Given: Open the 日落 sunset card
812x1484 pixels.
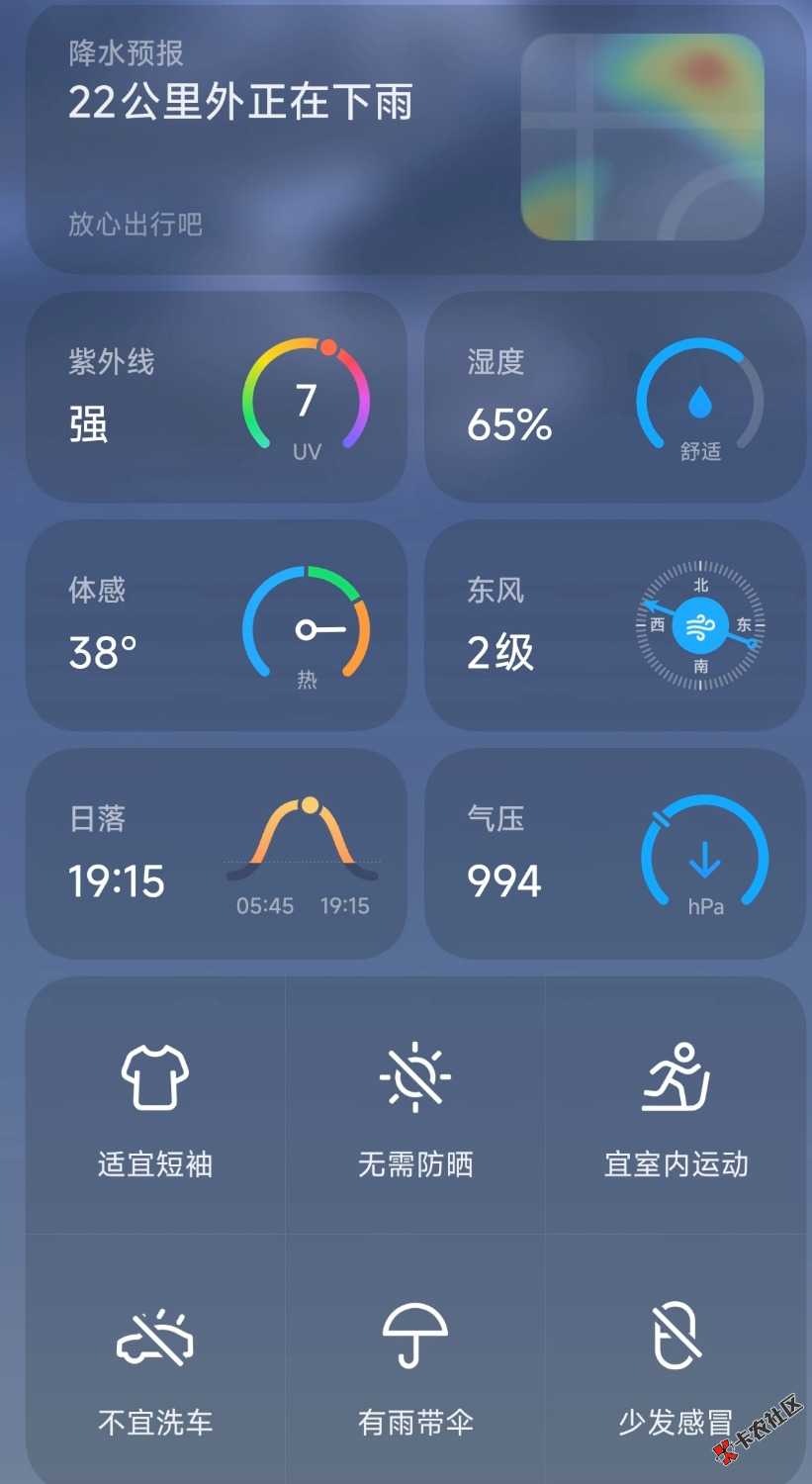Looking at the screenshot, I should pos(216,854).
